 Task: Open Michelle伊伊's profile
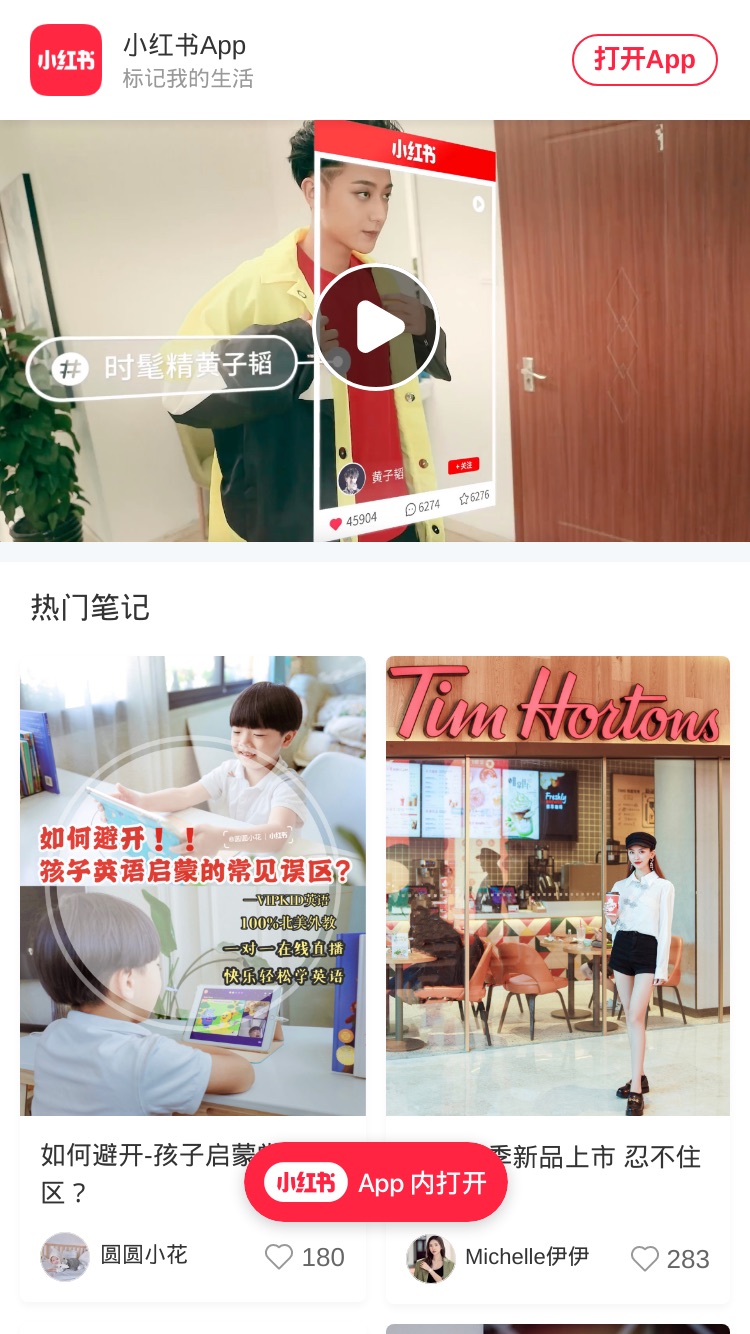pyautogui.click(x=498, y=1258)
